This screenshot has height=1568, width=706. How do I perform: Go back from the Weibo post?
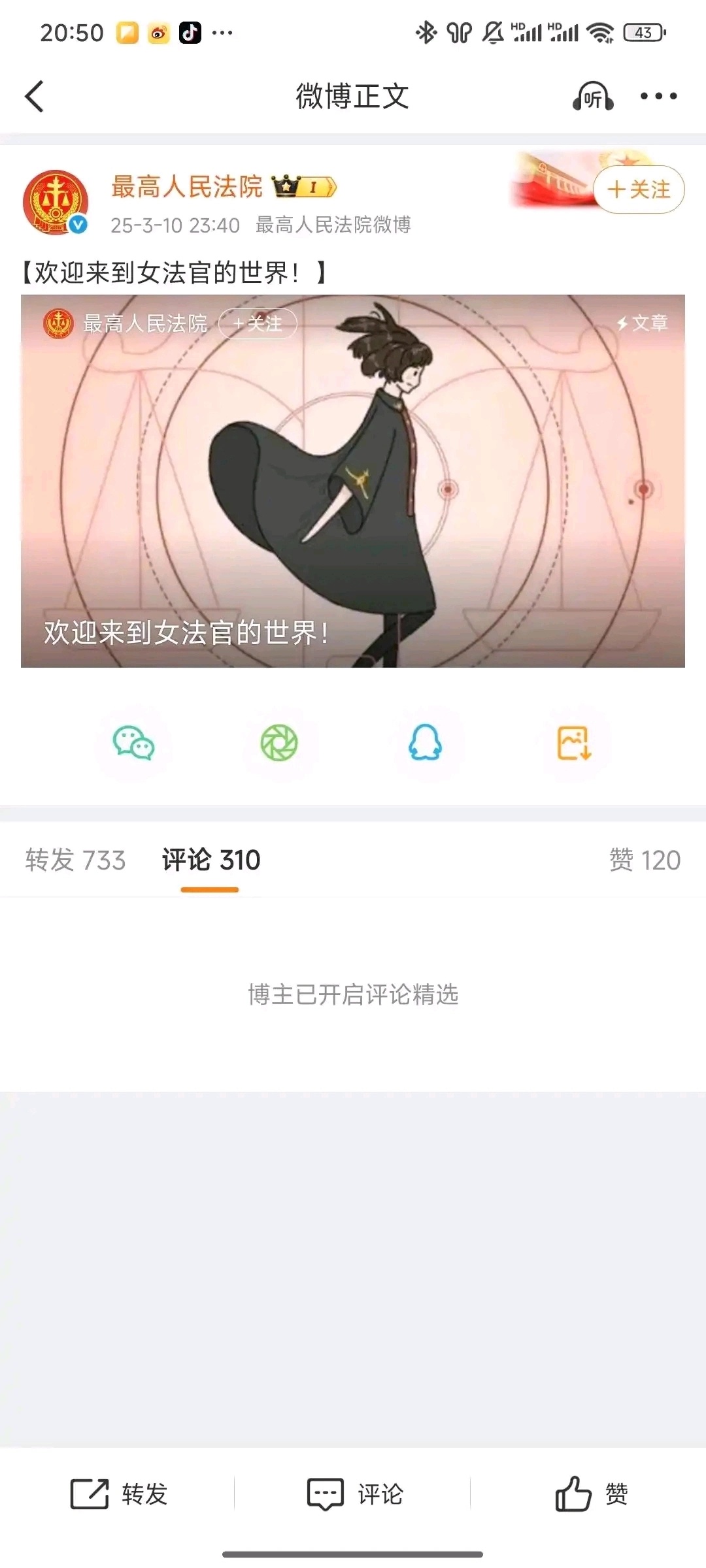(34, 97)
